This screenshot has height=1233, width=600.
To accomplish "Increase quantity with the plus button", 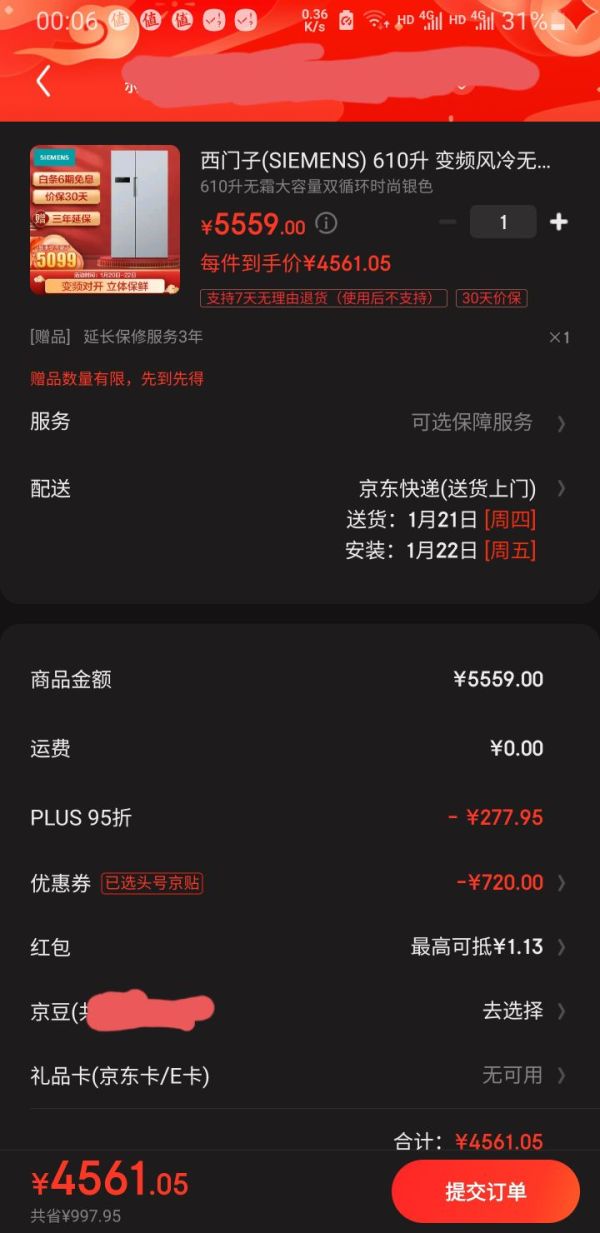I will coord(559,222).
